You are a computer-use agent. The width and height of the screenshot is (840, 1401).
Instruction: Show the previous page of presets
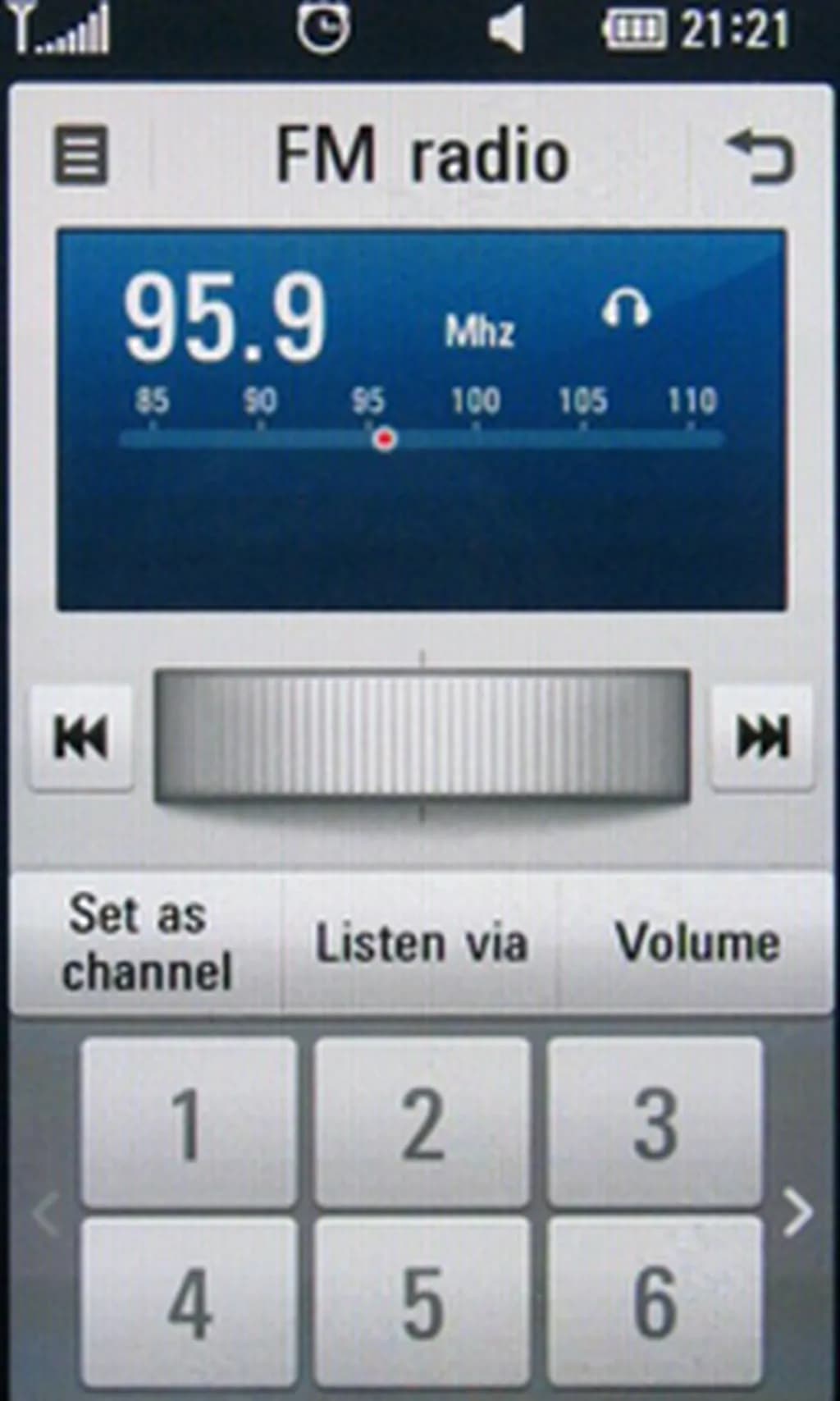[x=47, y=1213]
